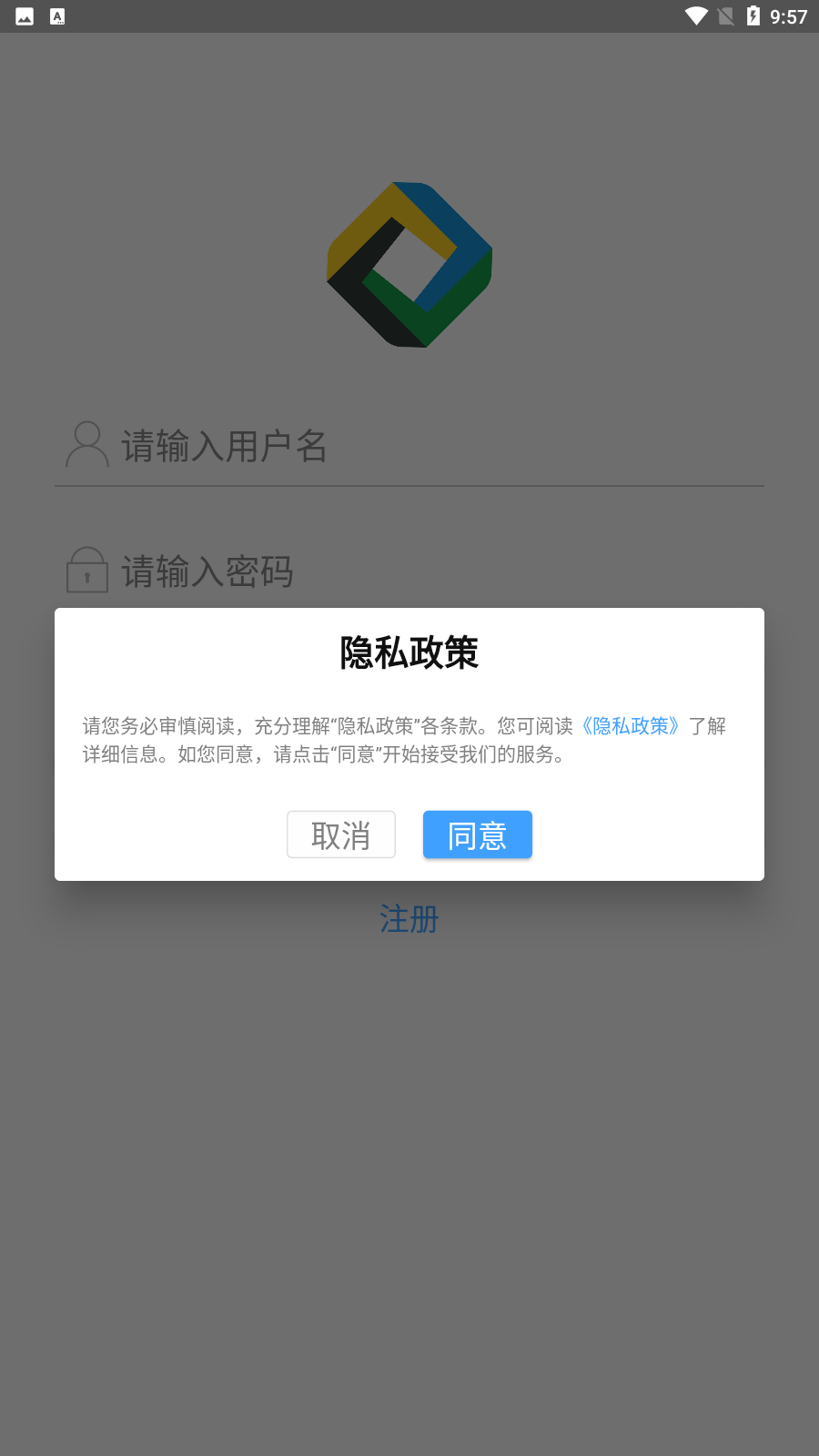Tap the battery charging icon
This screenshot has height=1456, width=819.
click(752, 15)
